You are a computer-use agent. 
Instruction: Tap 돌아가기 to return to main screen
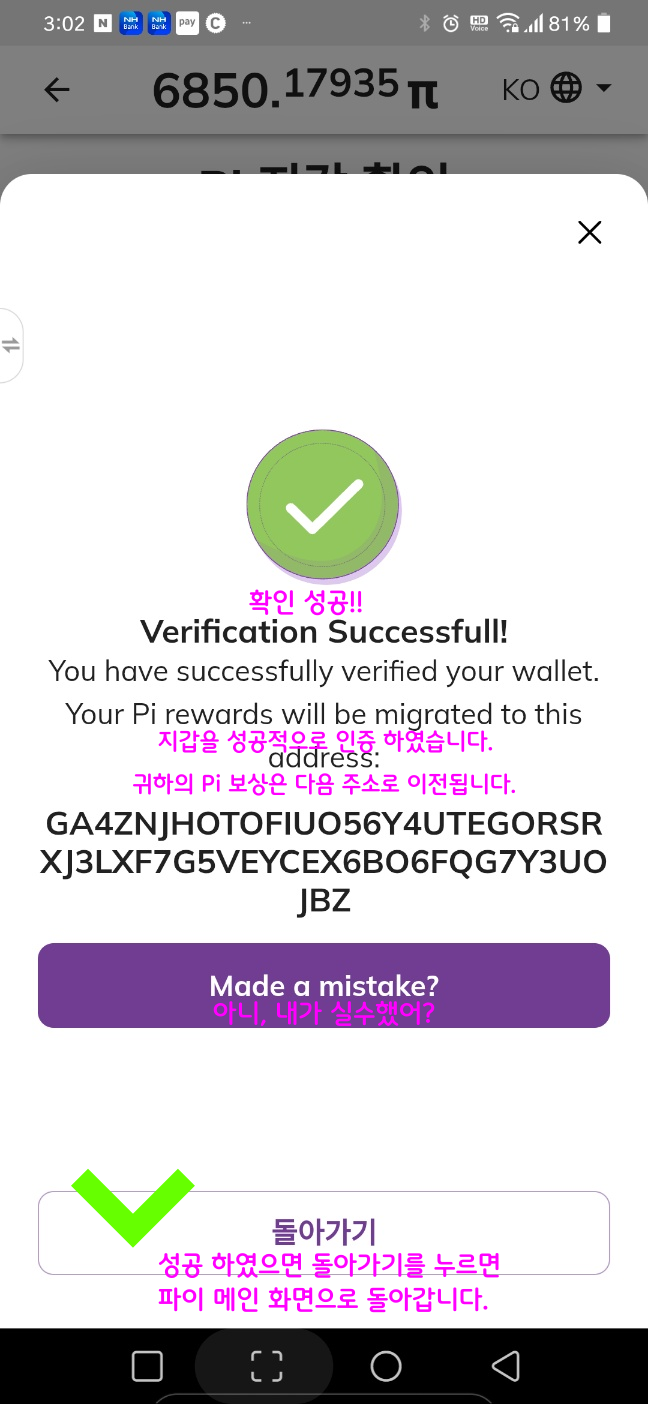(x=324, y=1232)
